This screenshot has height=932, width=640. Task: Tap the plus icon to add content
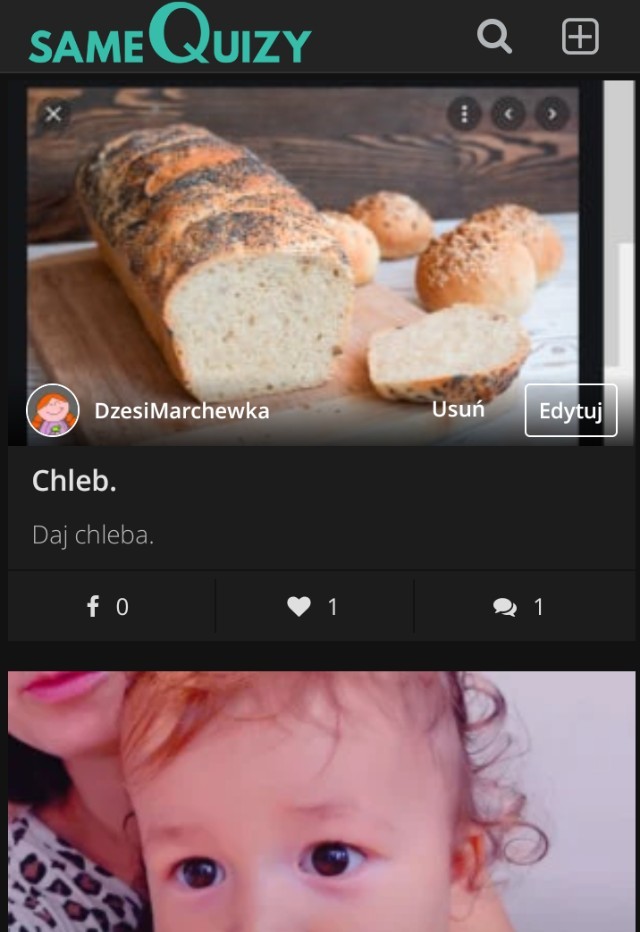[580, 37]
